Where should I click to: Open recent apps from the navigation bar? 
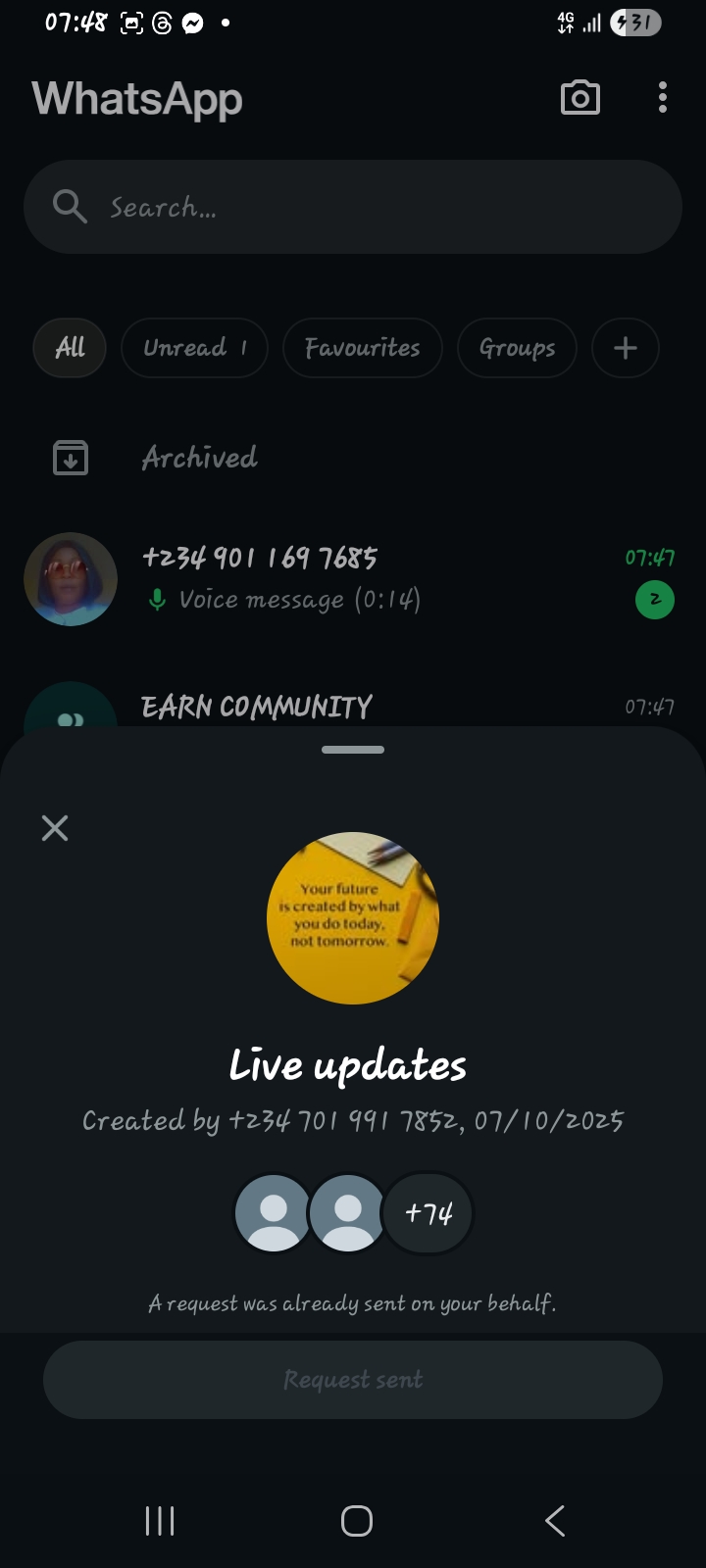[160, 1521]
